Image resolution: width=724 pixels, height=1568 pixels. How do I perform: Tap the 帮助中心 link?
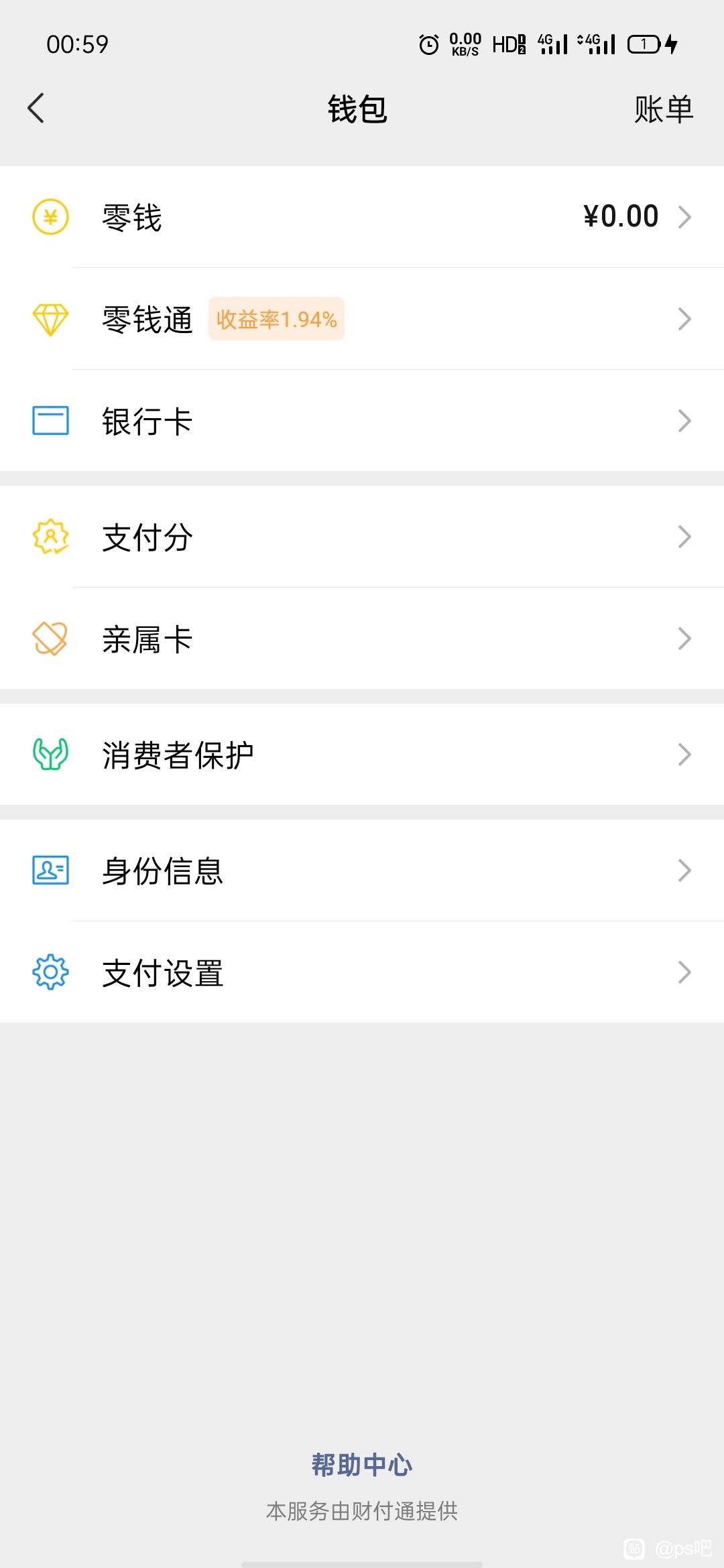[362, 1465]
